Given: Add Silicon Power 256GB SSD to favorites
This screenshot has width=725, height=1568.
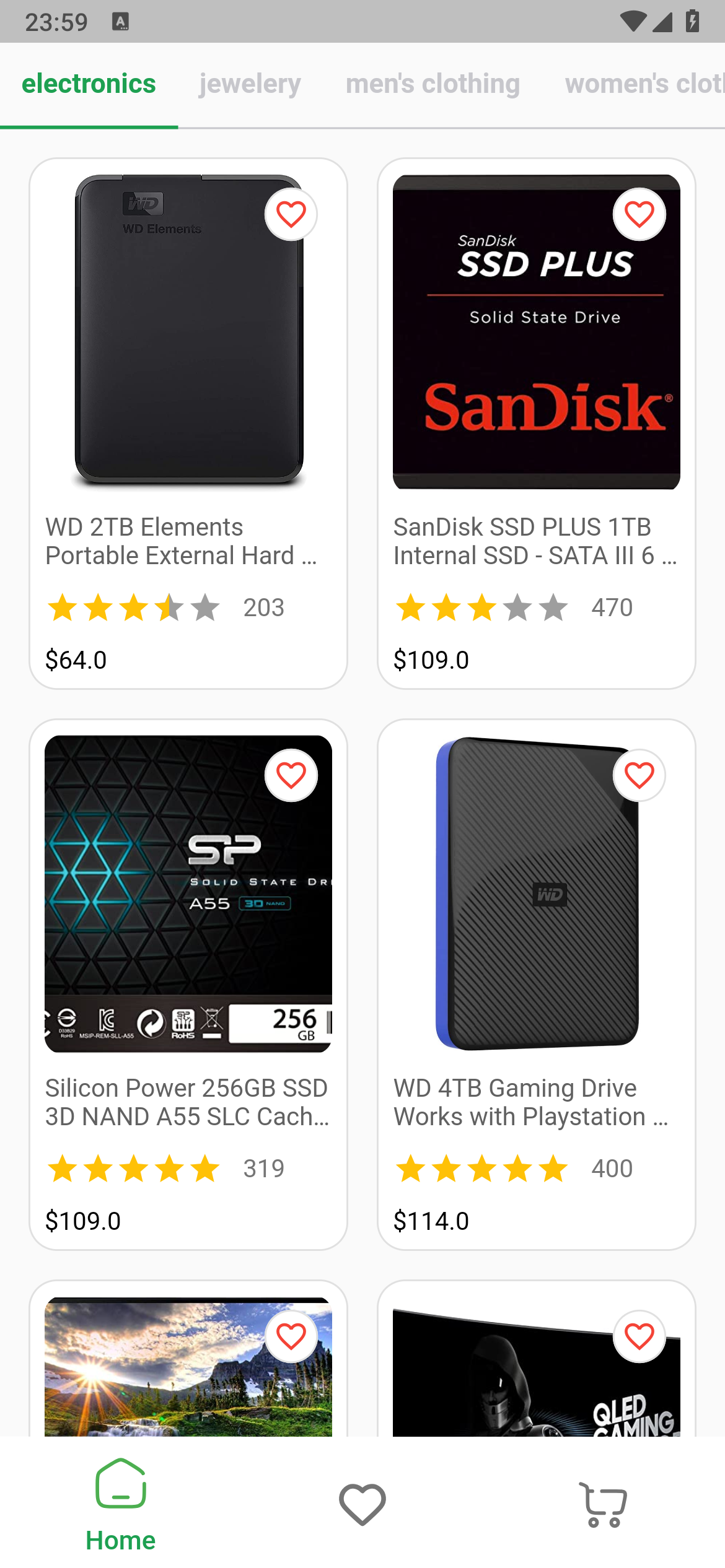Looking at the screenshot, I should coord(291,776).
